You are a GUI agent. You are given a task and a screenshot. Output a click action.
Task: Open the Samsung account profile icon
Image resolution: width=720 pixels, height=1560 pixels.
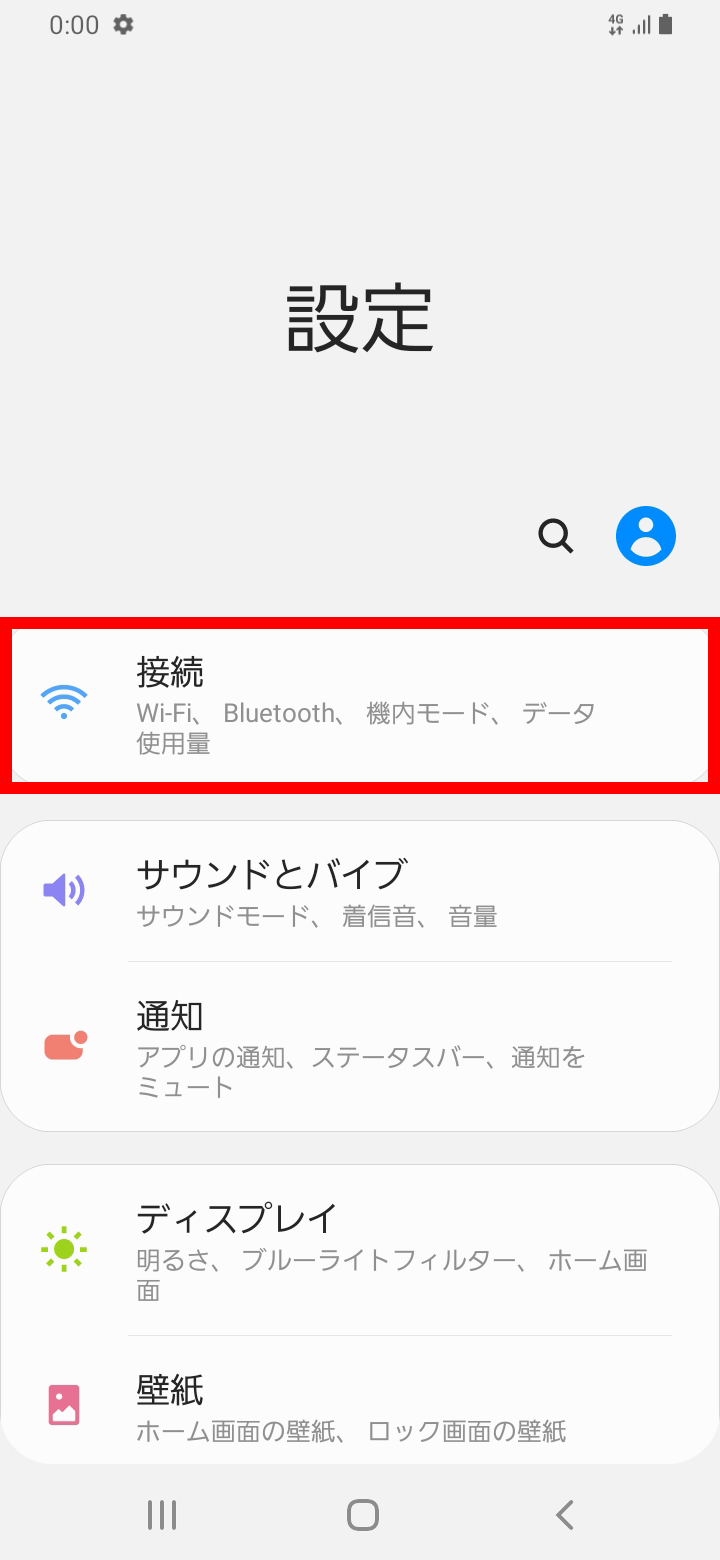click(x=646, y=536)
